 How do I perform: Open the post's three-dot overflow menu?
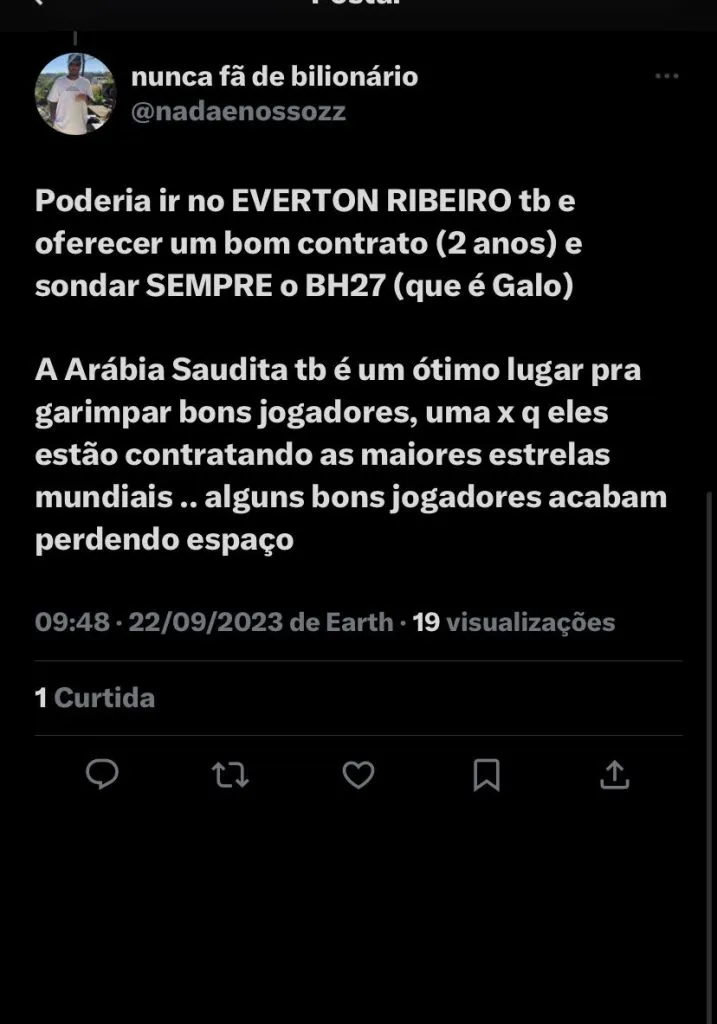coord(666,77)
